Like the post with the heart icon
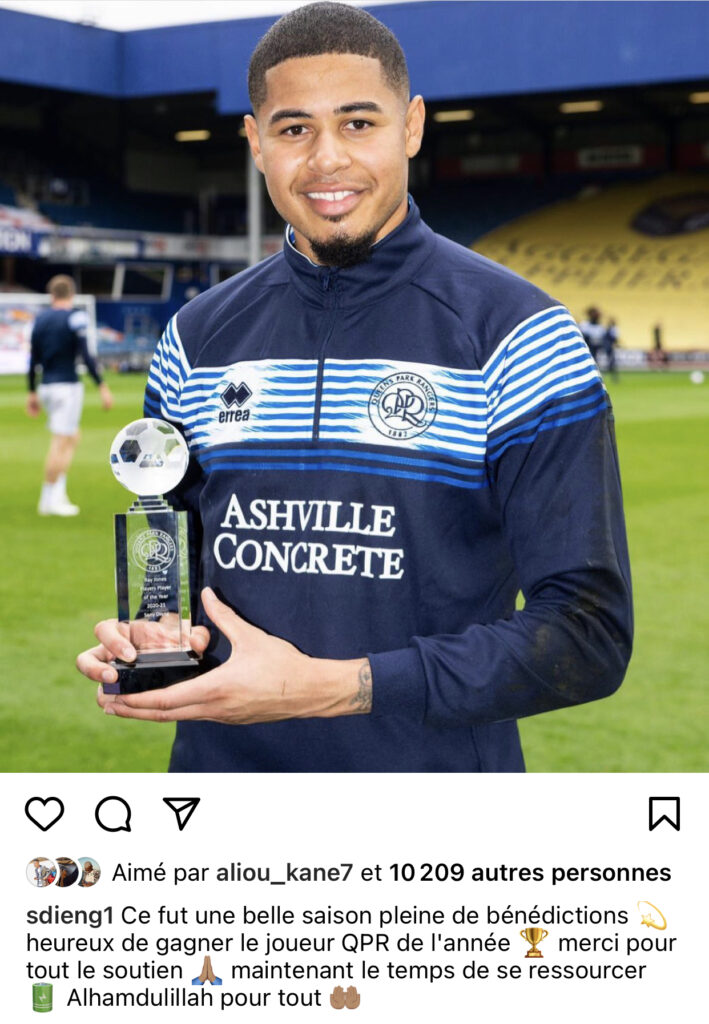This screenshot has width=709, height=1024. (44, 814)
